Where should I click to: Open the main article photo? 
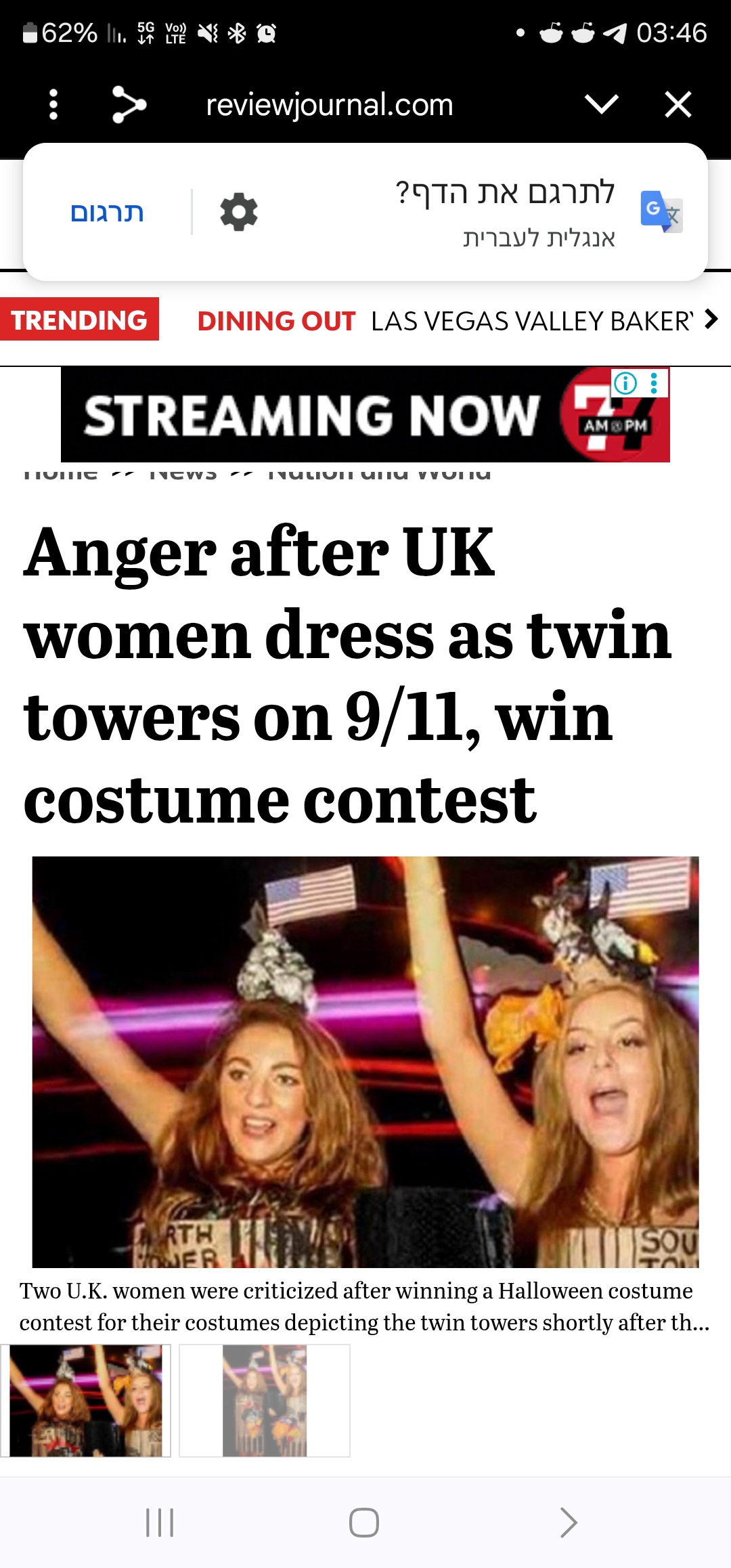365,1062
